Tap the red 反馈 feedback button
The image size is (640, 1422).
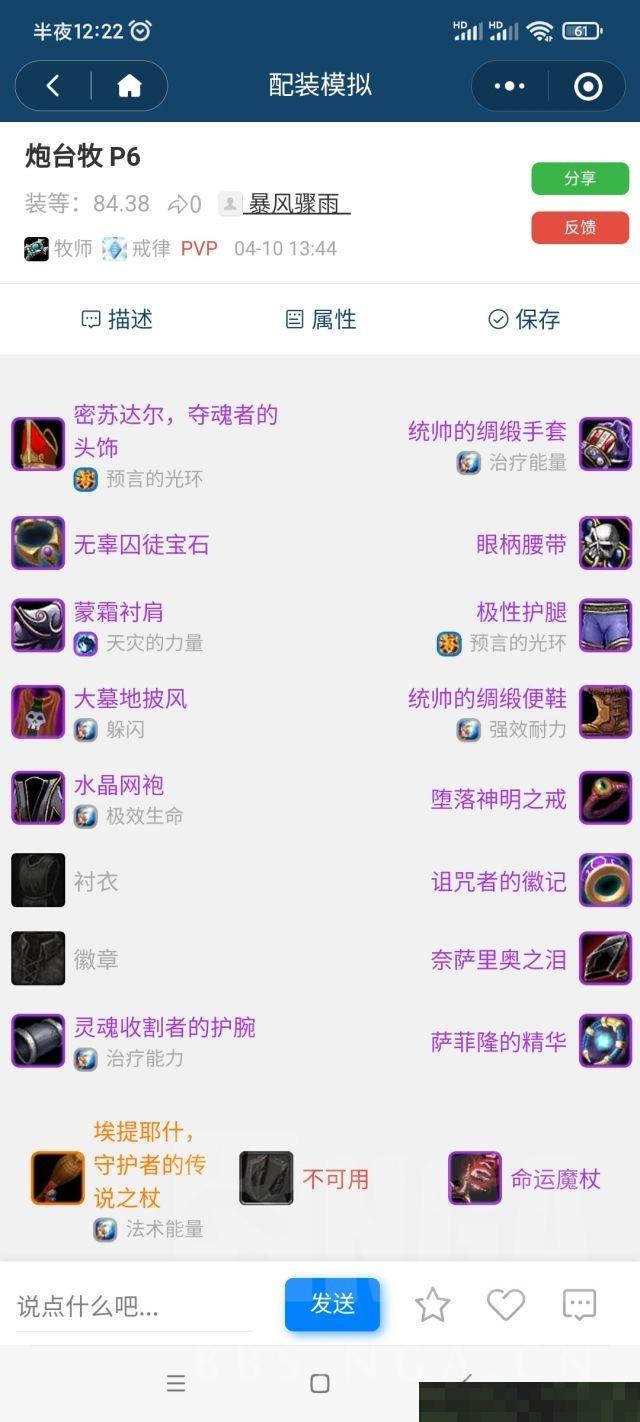[579, 227]
